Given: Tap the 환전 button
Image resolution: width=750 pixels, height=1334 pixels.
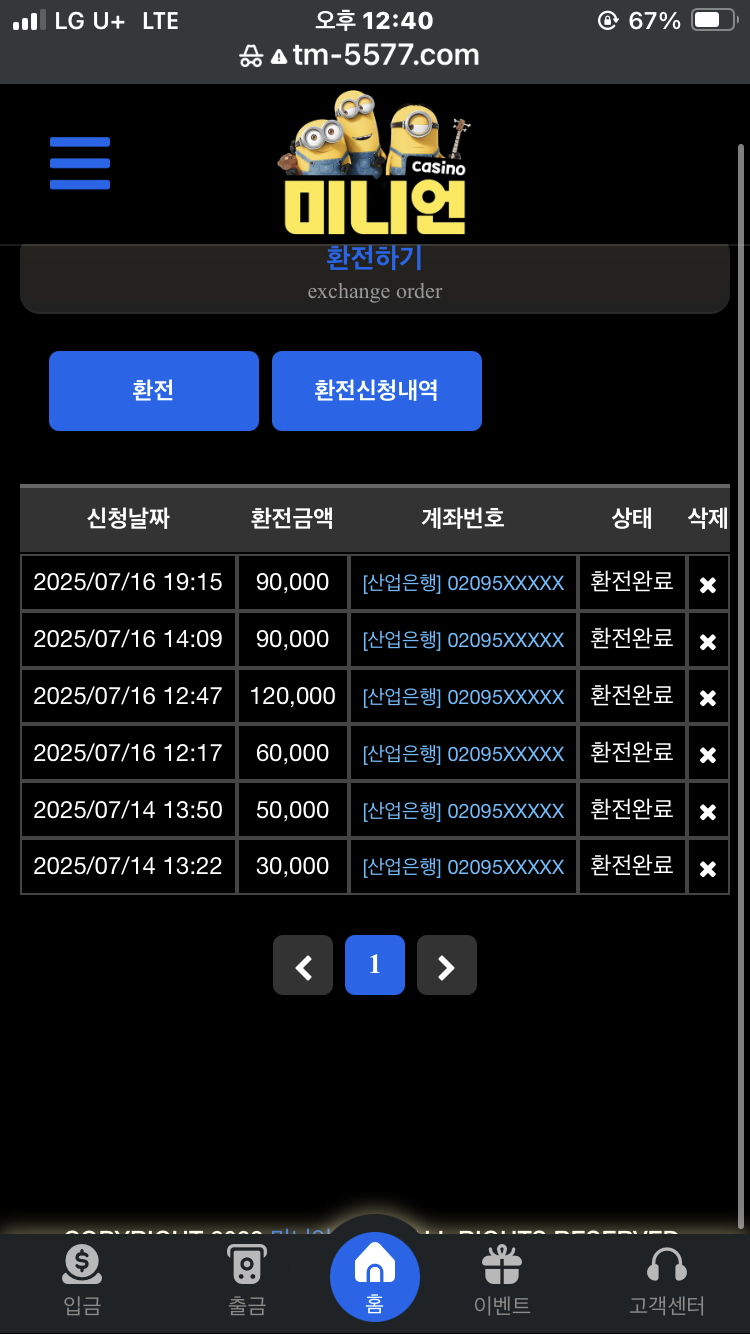Looking at the screenshot, I should coord(154,391).
